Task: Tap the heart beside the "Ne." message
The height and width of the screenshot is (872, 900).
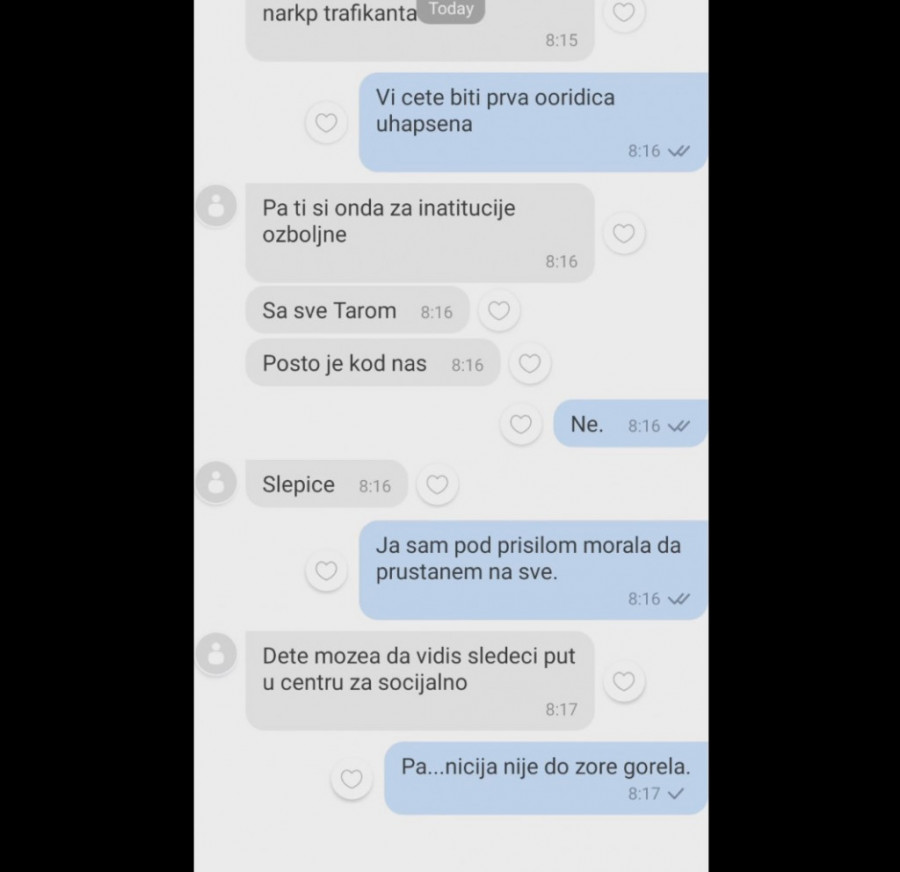Action: click(x=520, y=424)
